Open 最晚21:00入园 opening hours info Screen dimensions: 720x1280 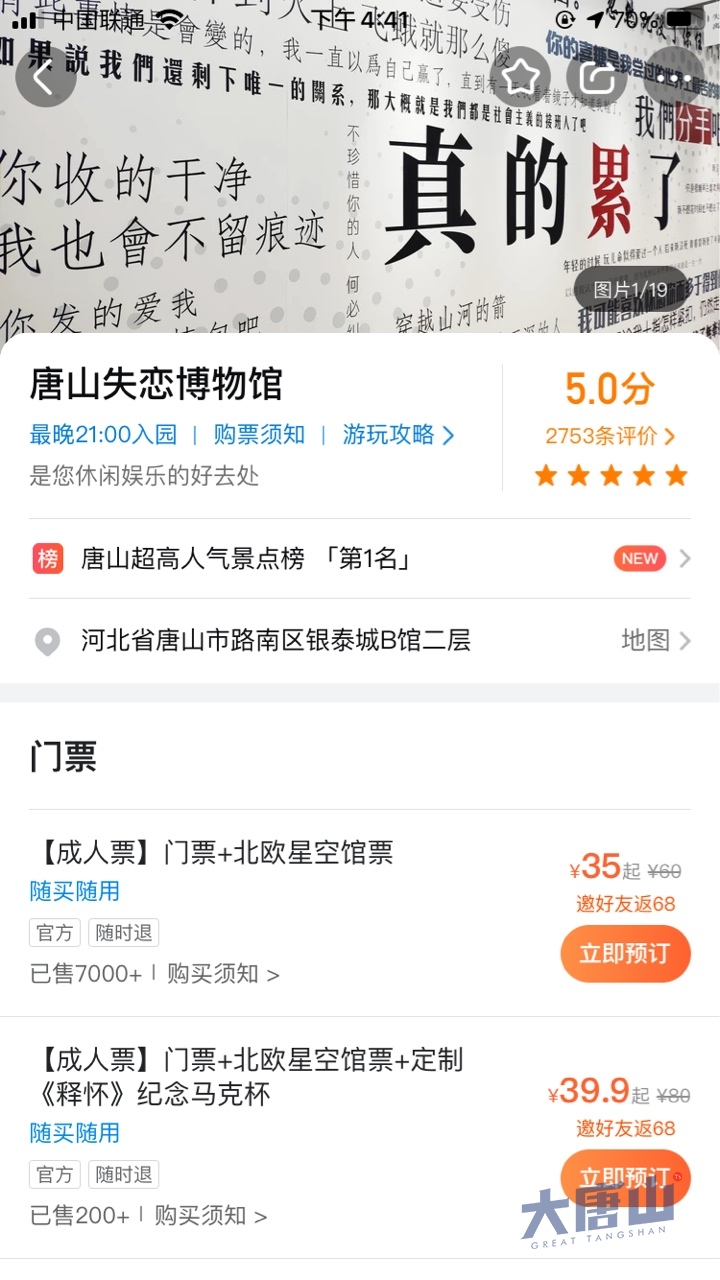103,434
